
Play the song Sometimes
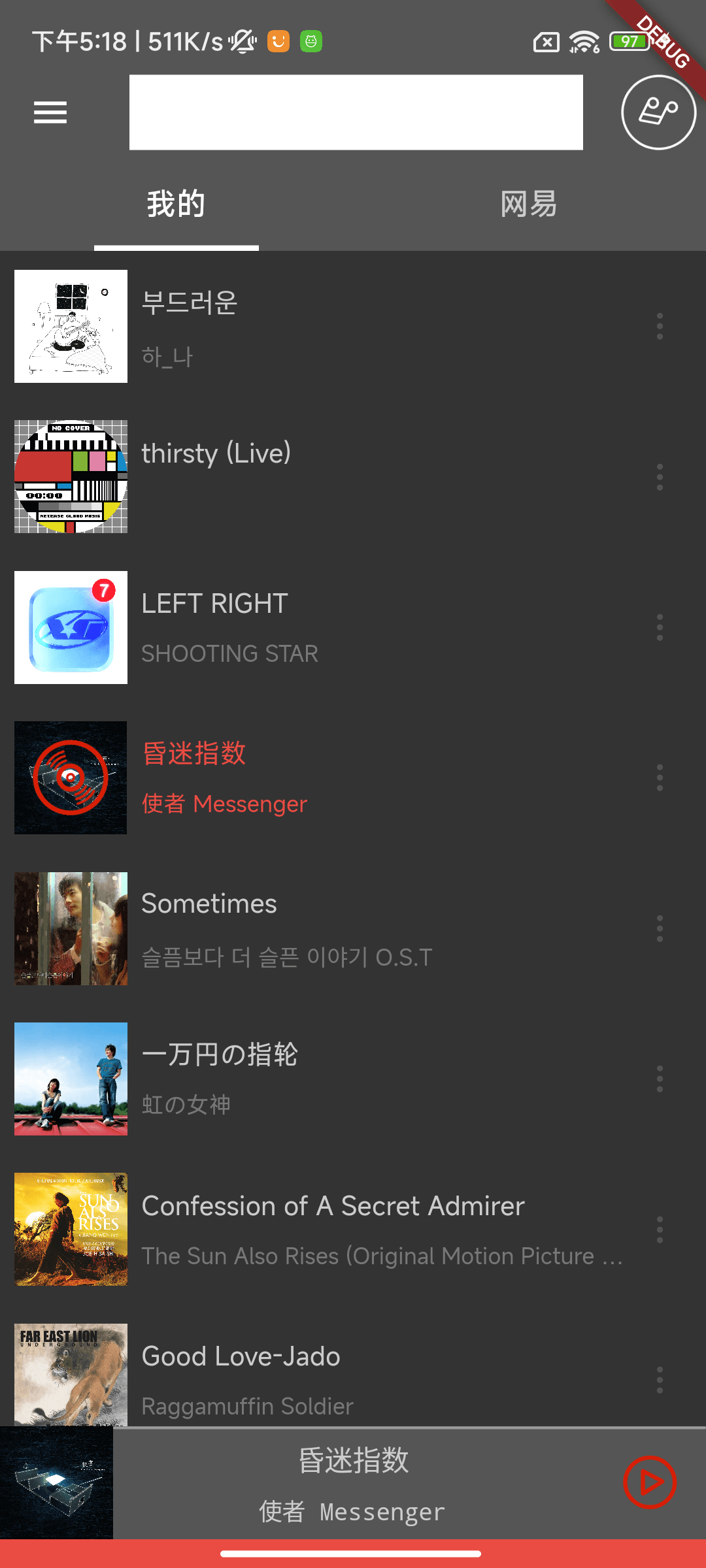pyautogui.click(x=327, y=928)
